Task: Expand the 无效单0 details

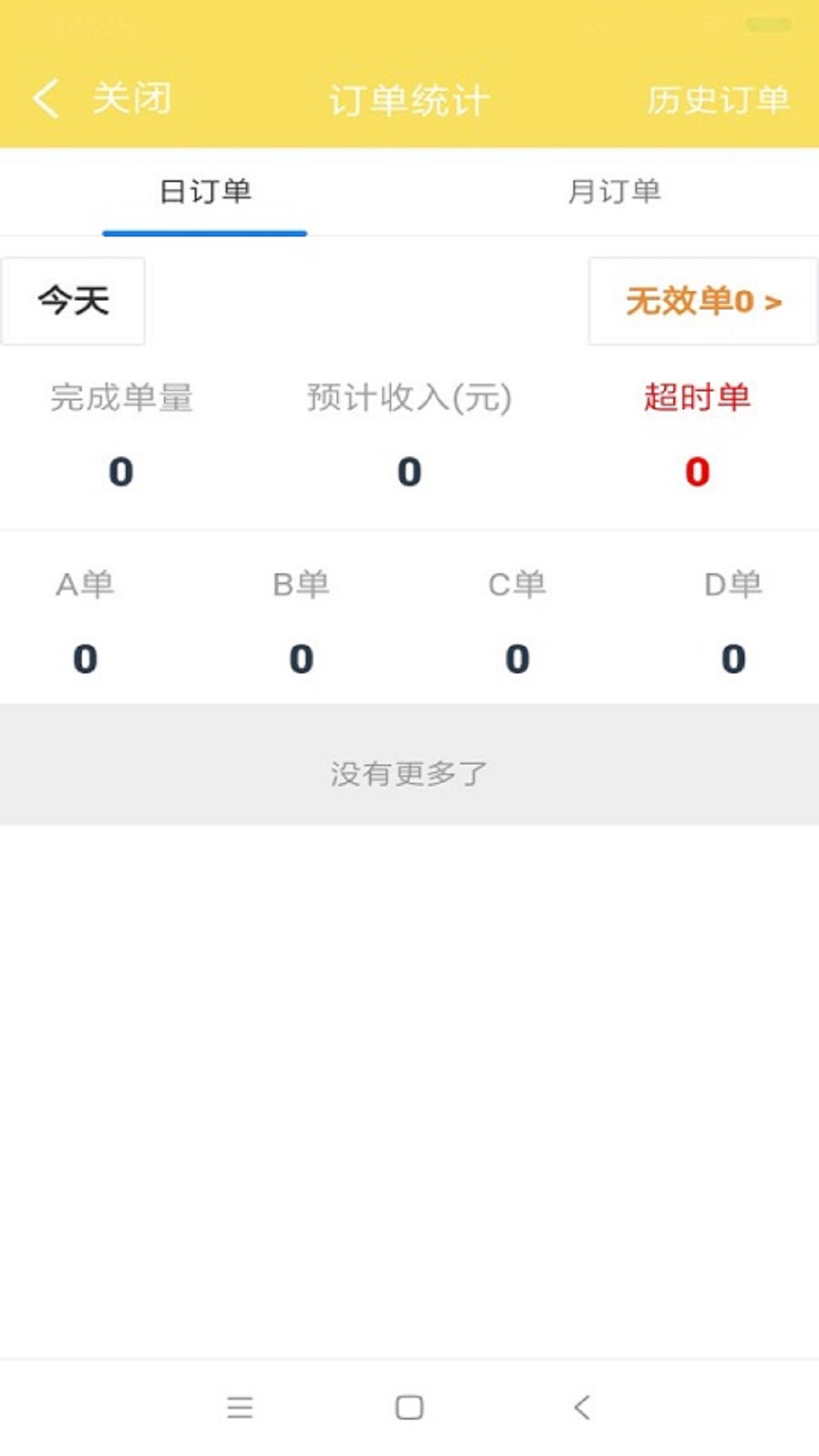Action: pyautogui.click(x=700, y=301)
